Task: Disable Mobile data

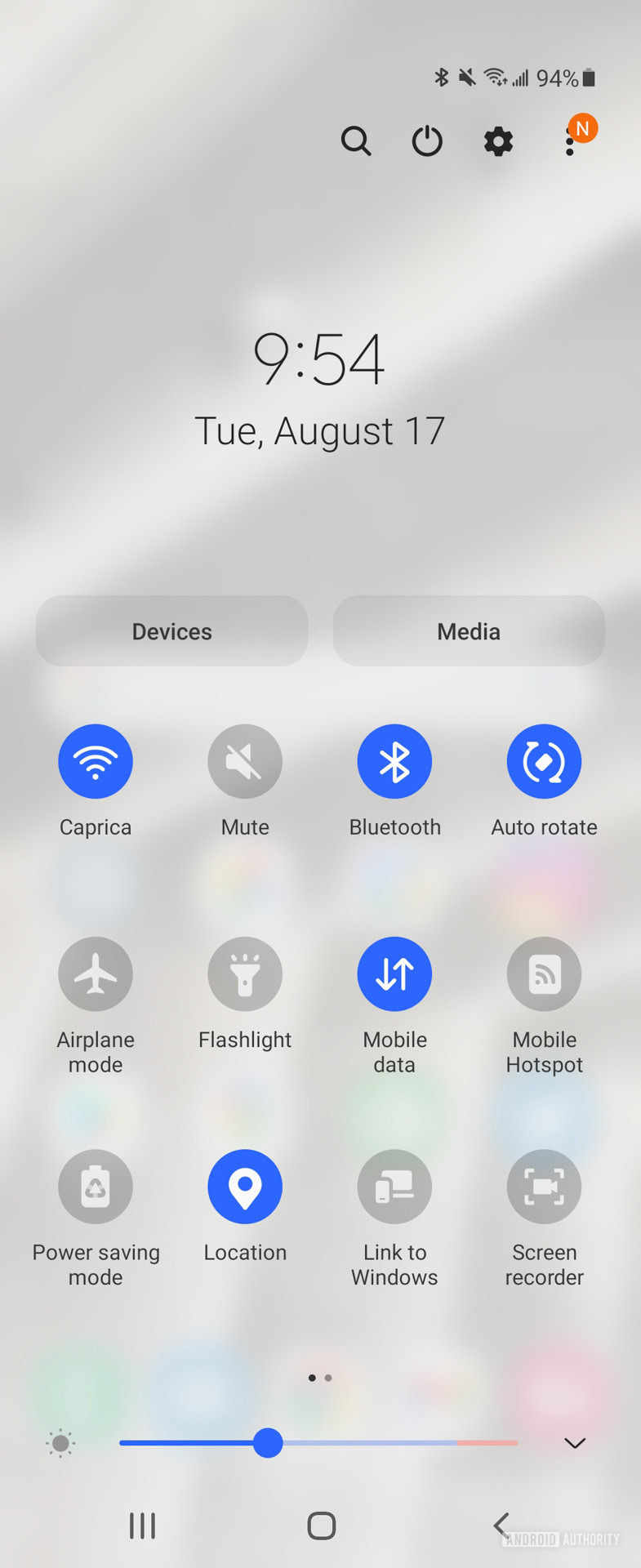Action: pyautogui.click(x=394, y=973)
